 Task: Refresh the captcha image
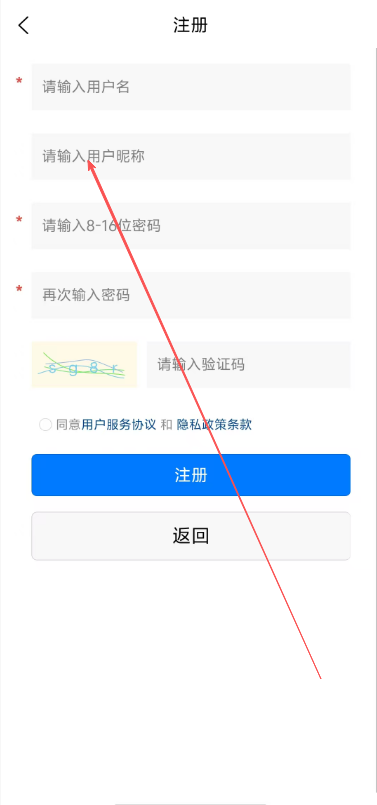point(84,365)
